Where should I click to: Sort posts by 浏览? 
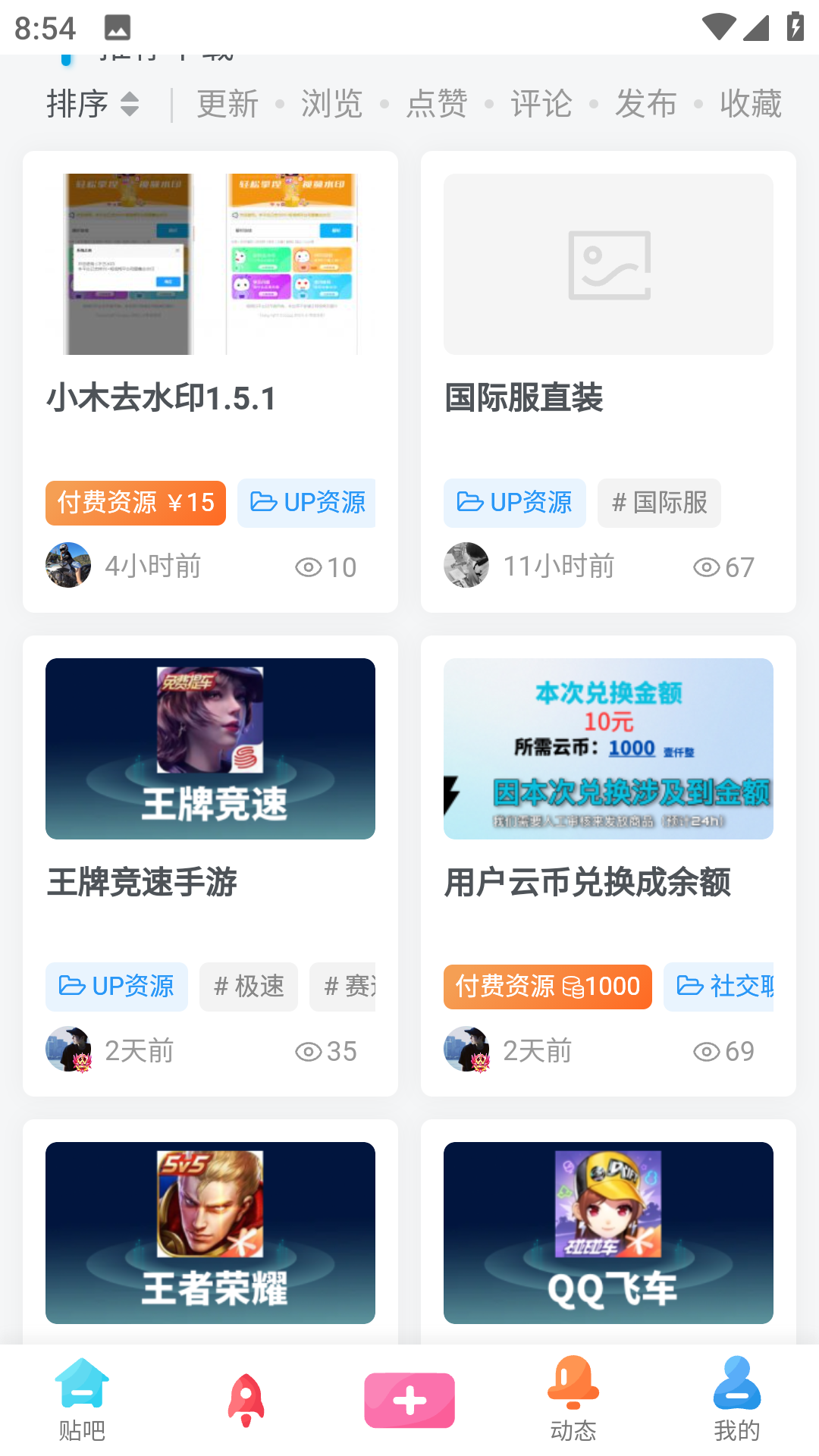click(x=331, y=104)
